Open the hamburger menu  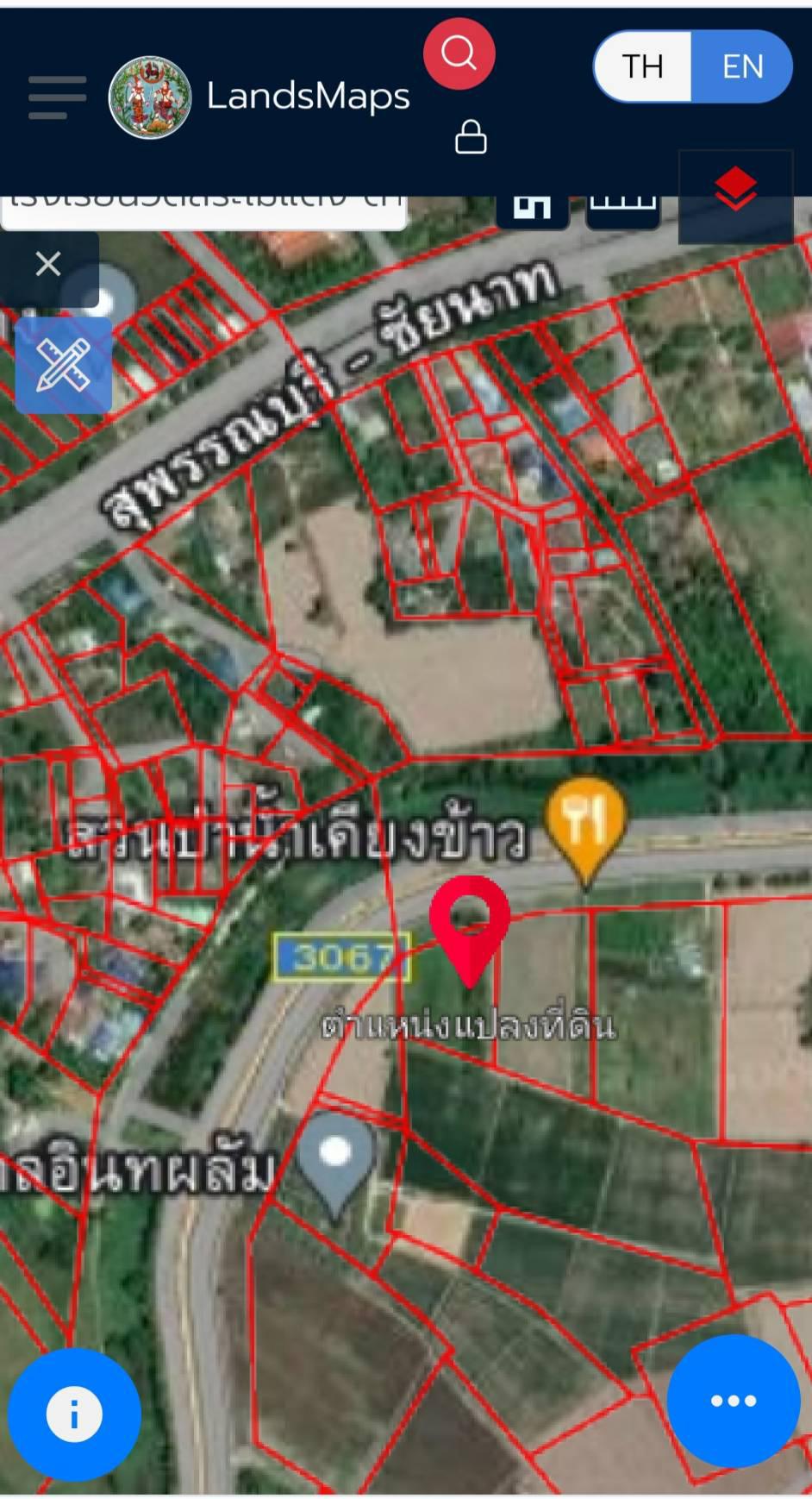[x=57, y=97]
